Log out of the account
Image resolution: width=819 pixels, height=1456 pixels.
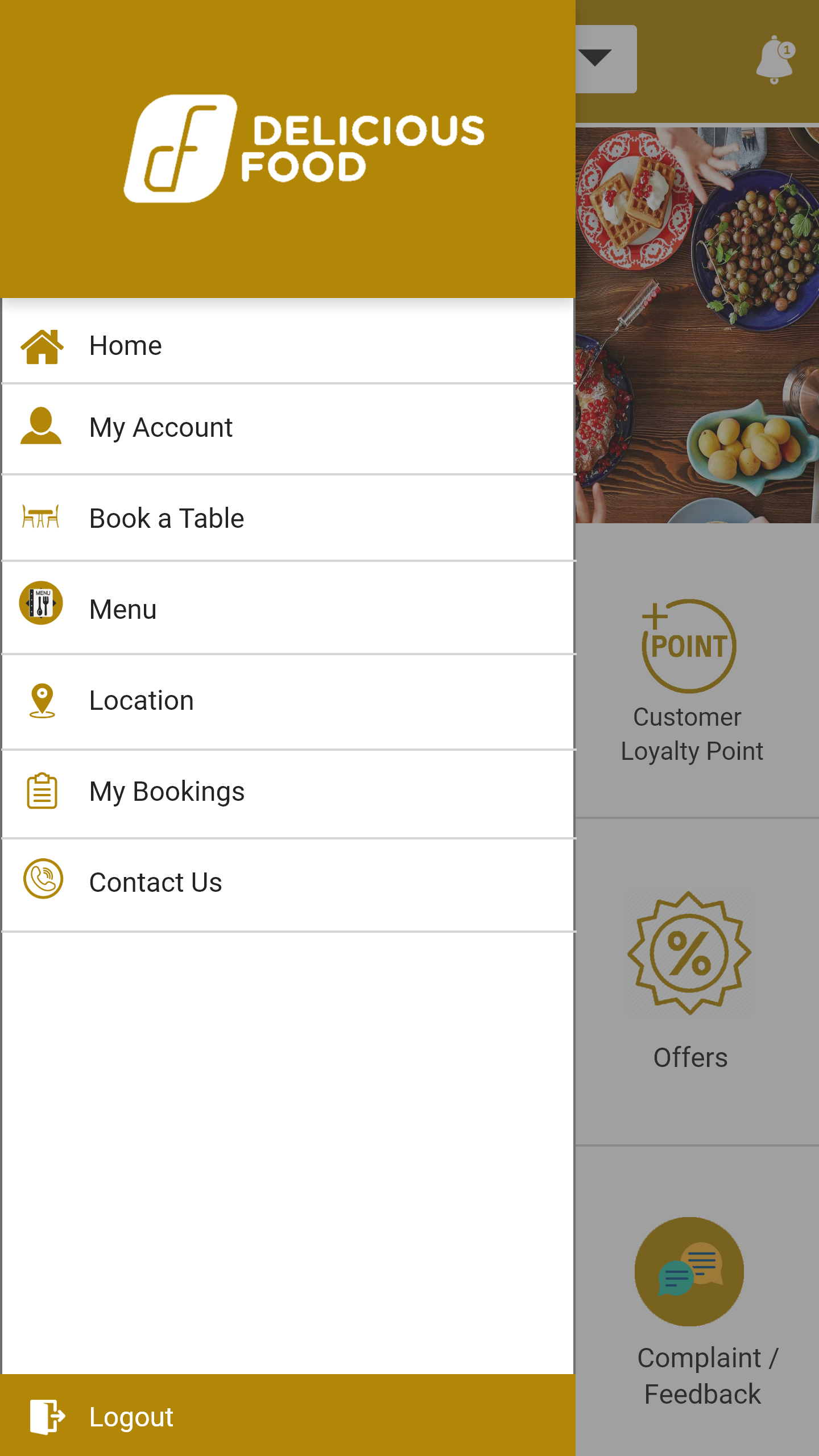point(287,1416)
